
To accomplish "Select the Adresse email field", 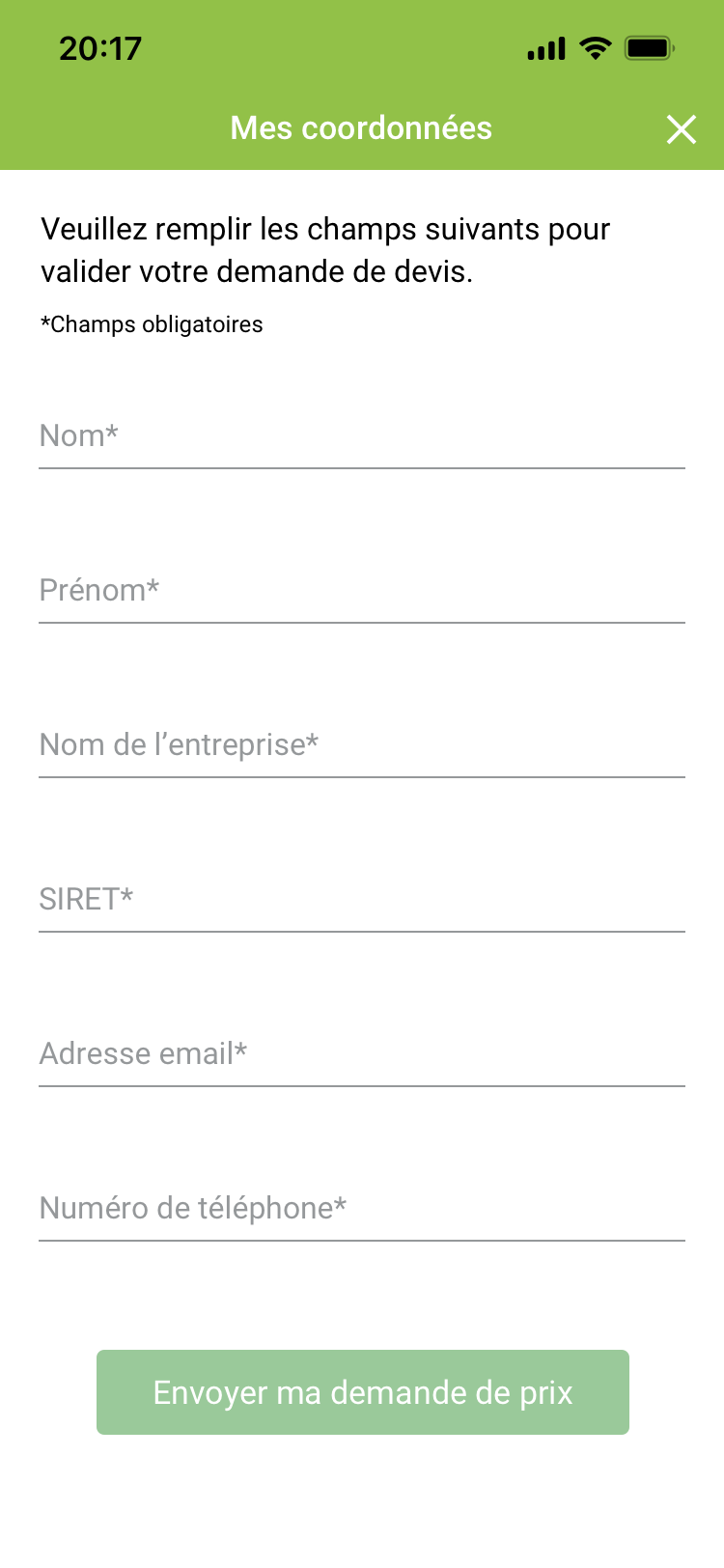I will (x=361, y=1054).
